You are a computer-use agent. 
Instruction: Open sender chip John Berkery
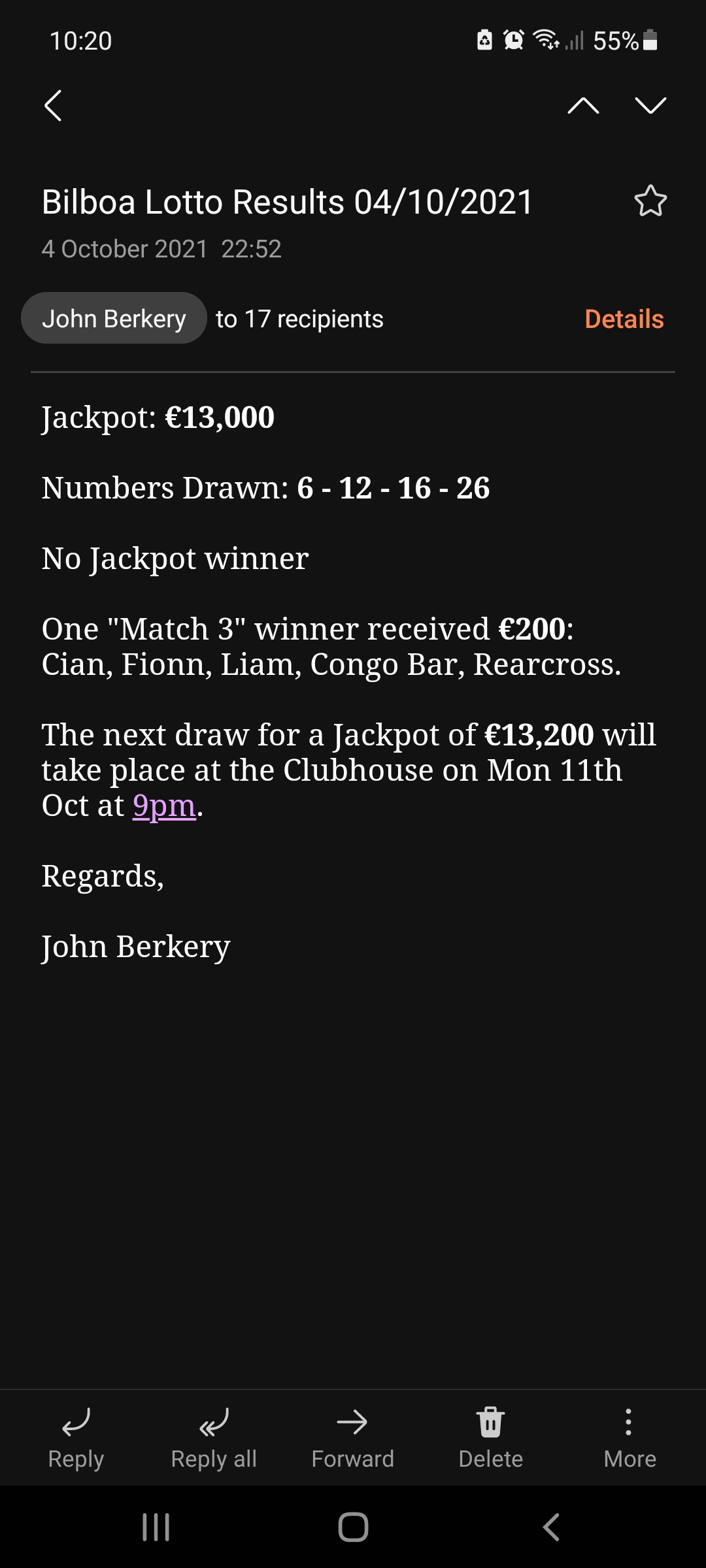[x=114, y=319]
